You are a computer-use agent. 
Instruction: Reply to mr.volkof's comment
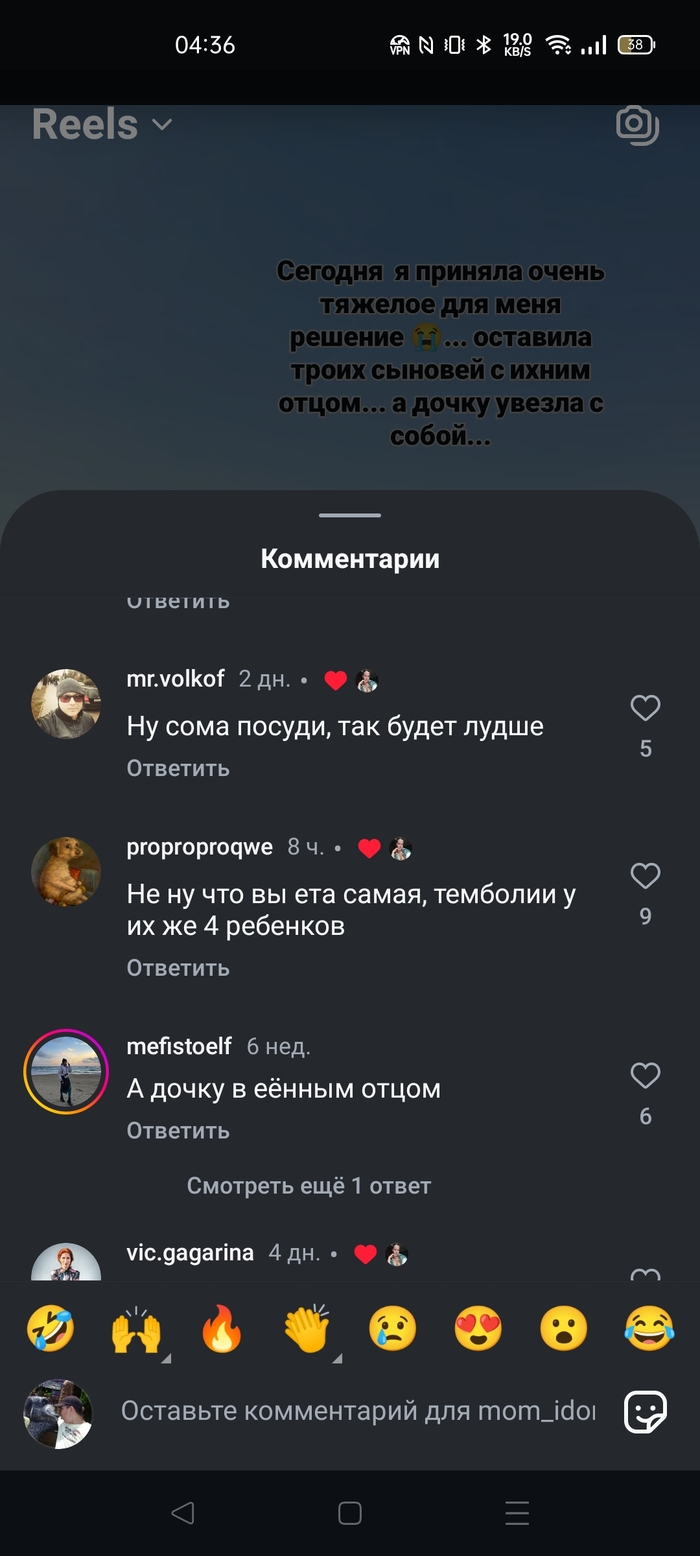tap(178, 768)
